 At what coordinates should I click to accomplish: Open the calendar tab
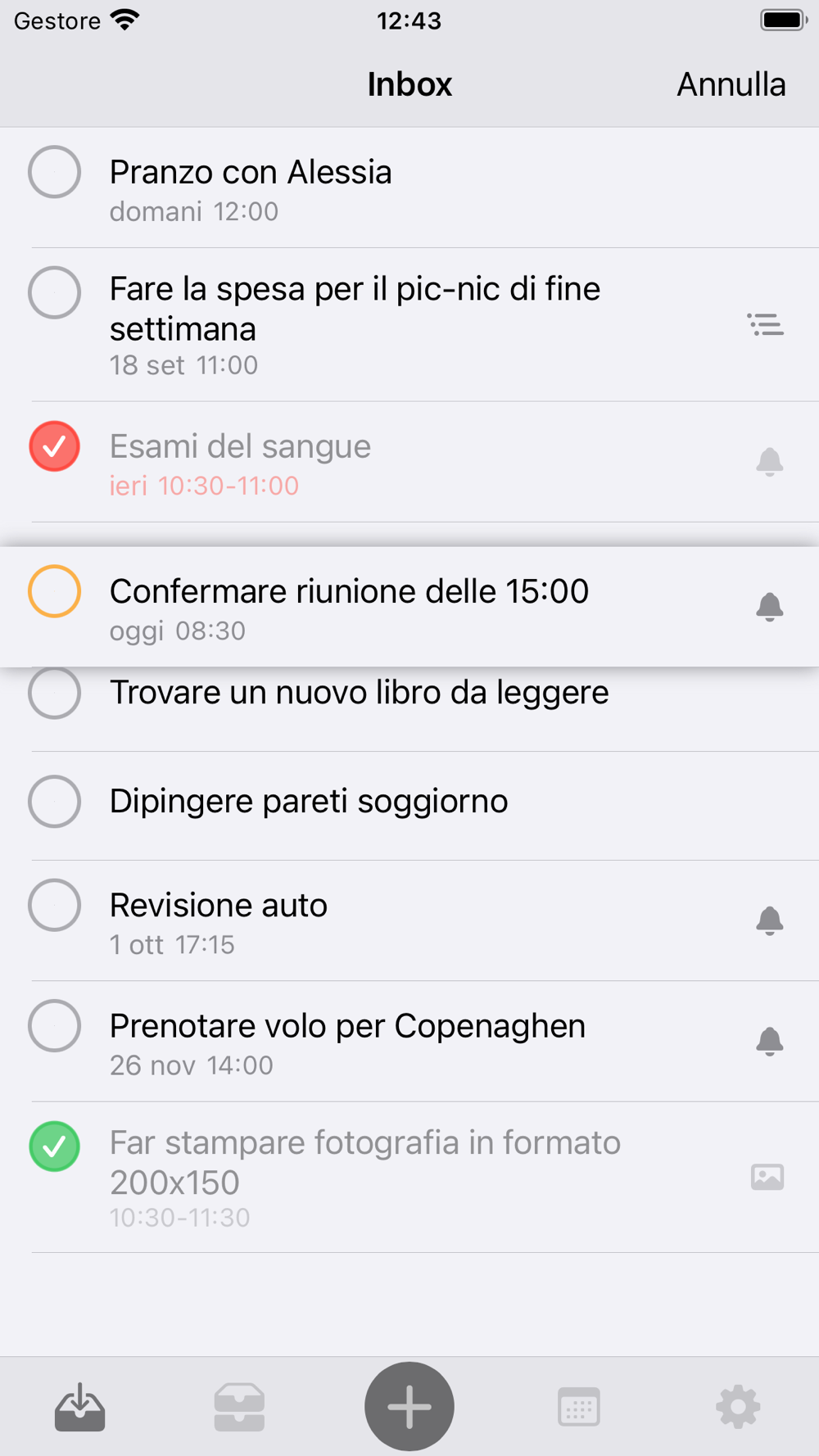point(578,1406)
